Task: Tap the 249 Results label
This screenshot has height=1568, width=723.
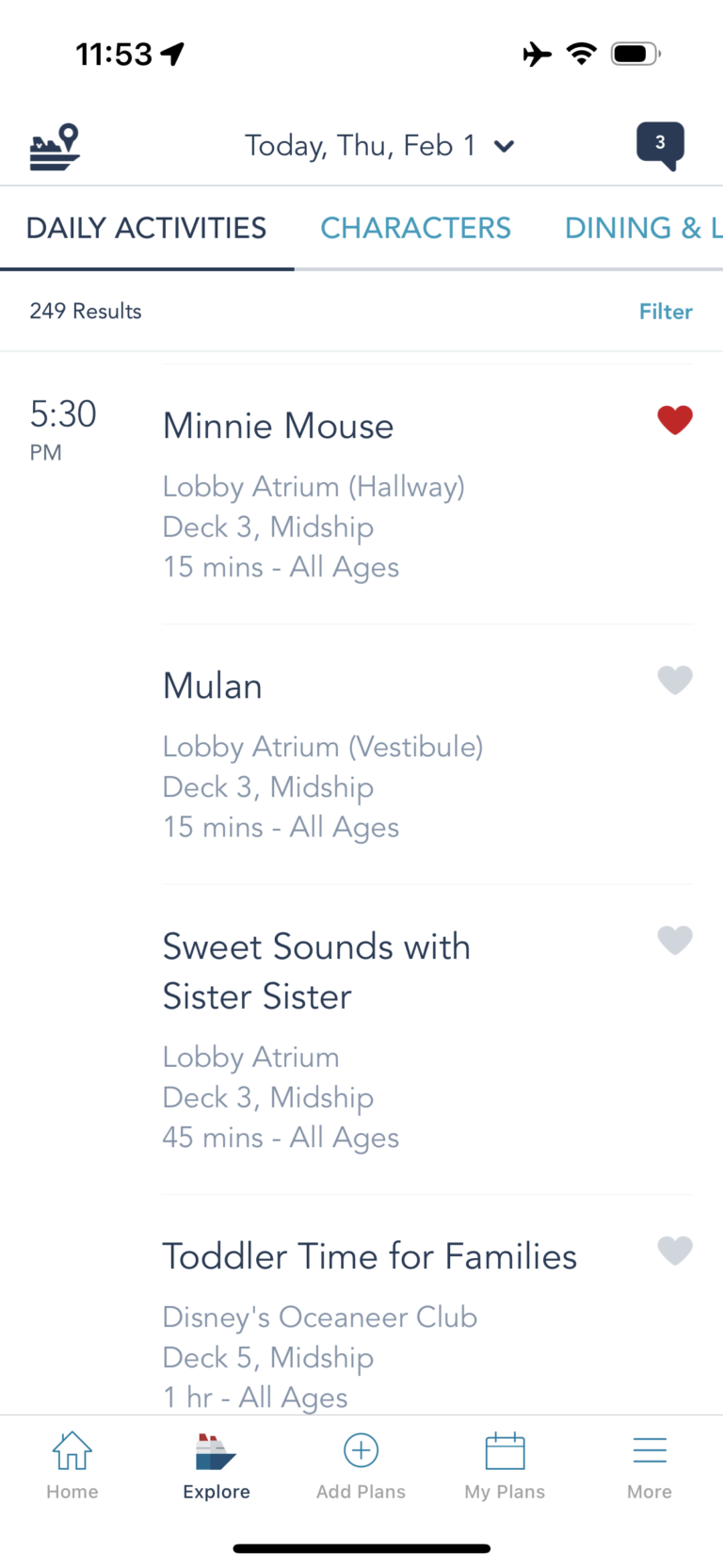Action: coord(86,311)
